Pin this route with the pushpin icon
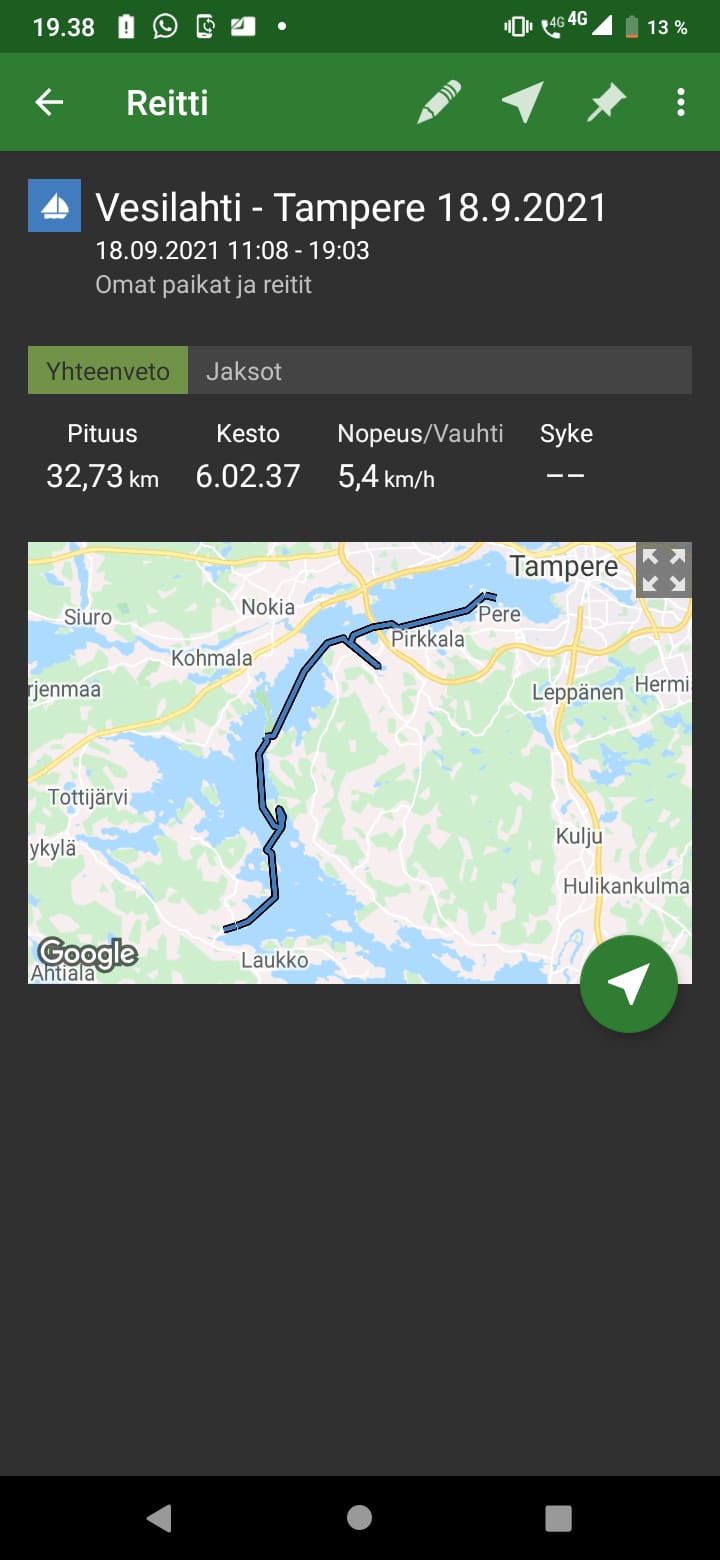Screen dimensions: 720x1560 pos(606,103)
